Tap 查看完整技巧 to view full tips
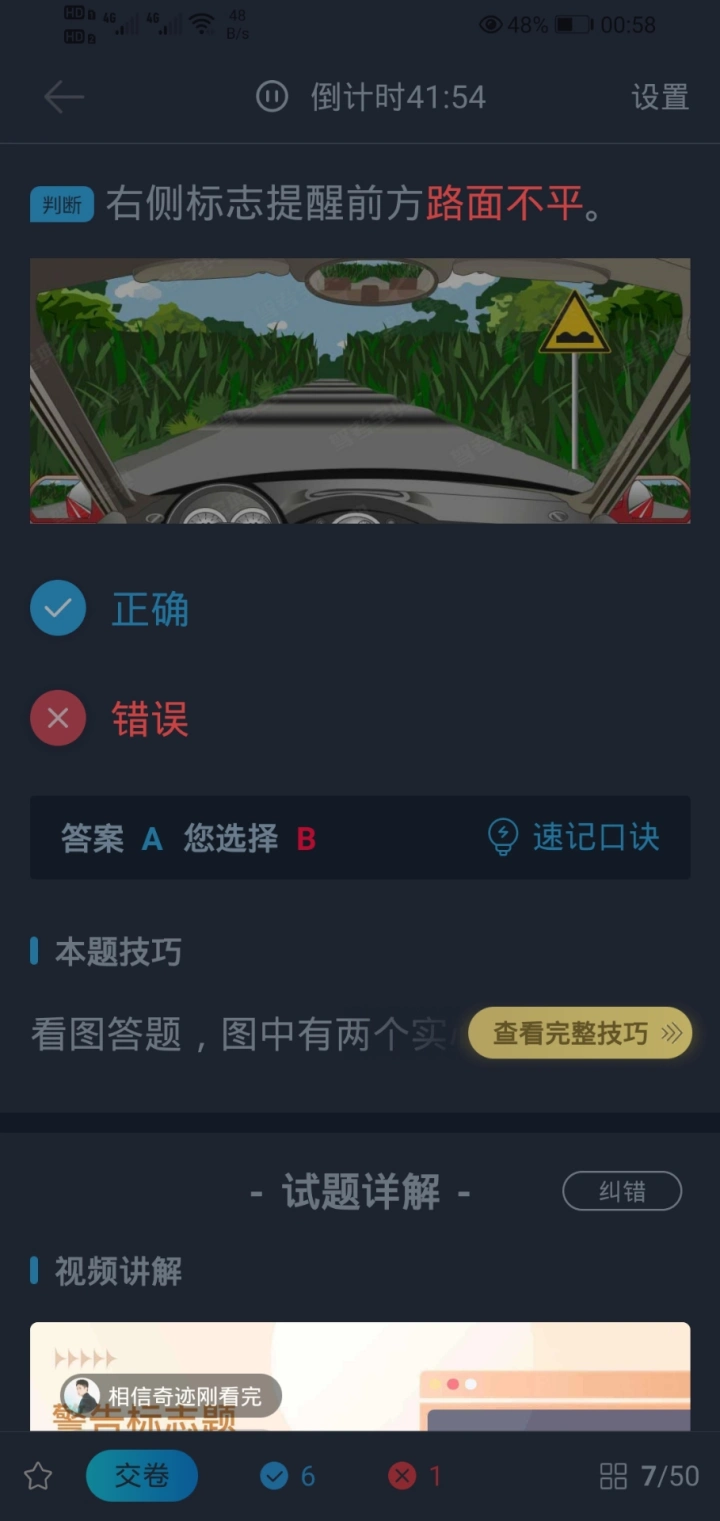Viewport: 720px width, 1521px height. coord(580,1033)
